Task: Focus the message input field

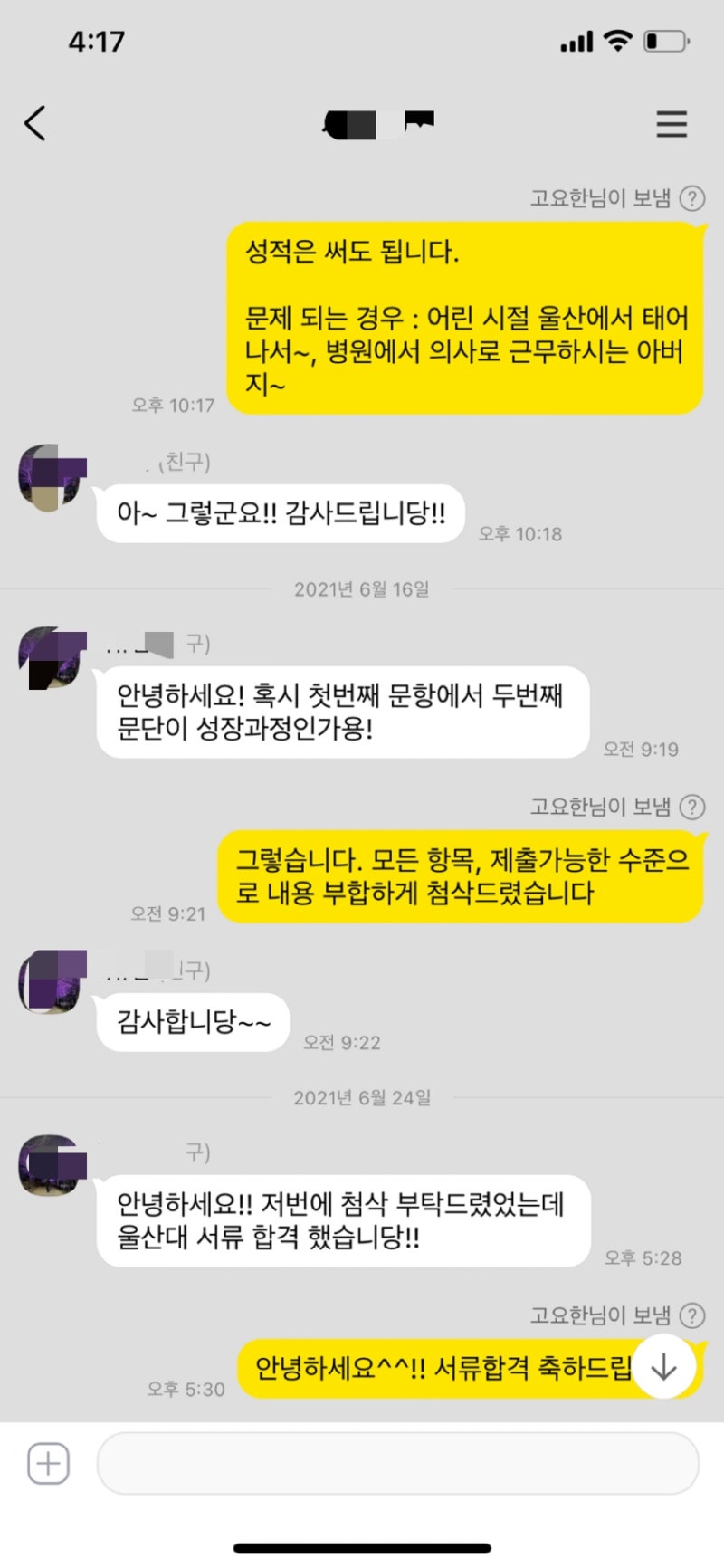Action: point(397,1463)
